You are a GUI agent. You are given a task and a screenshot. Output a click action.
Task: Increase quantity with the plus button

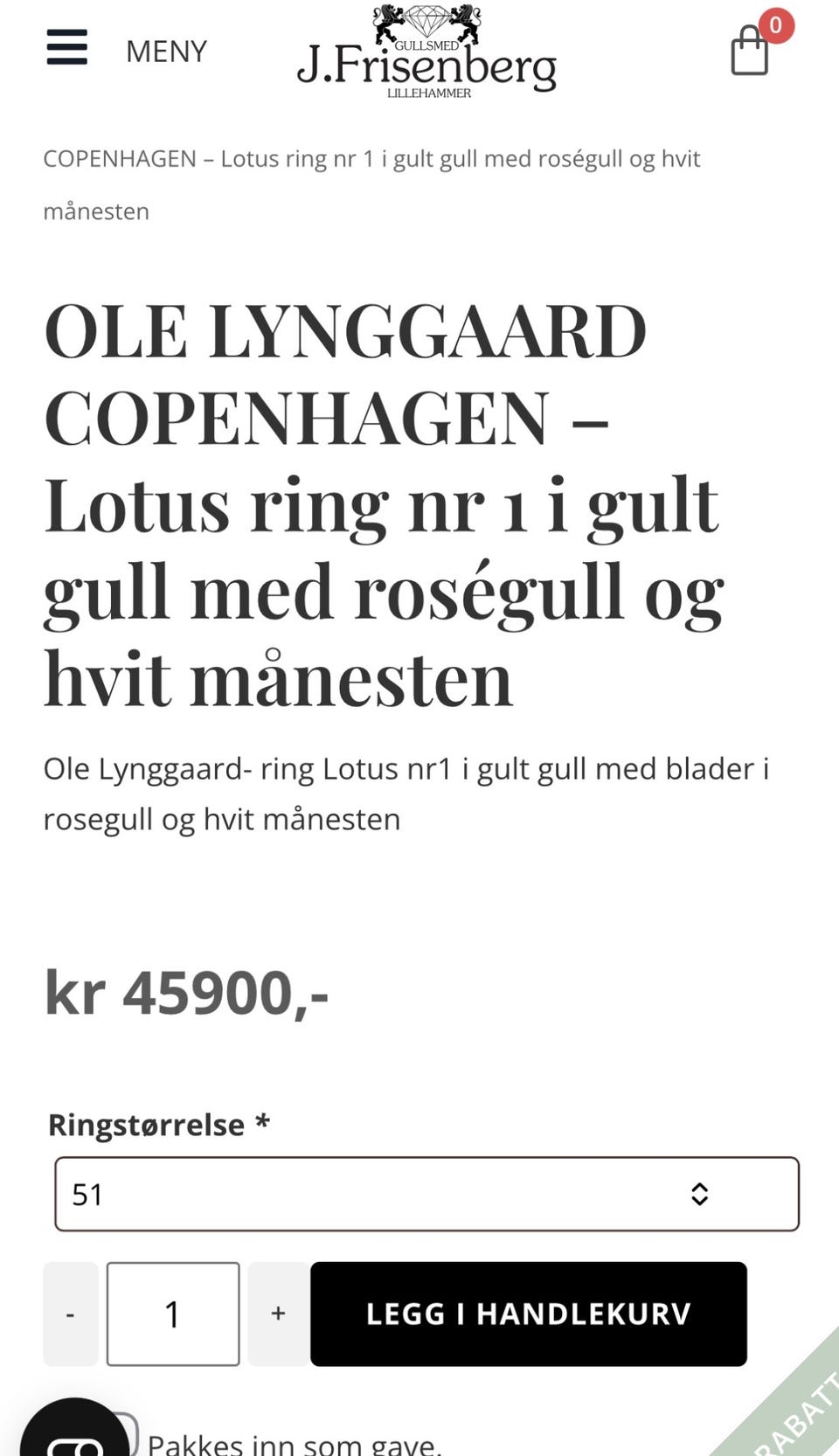[278, 1313]
